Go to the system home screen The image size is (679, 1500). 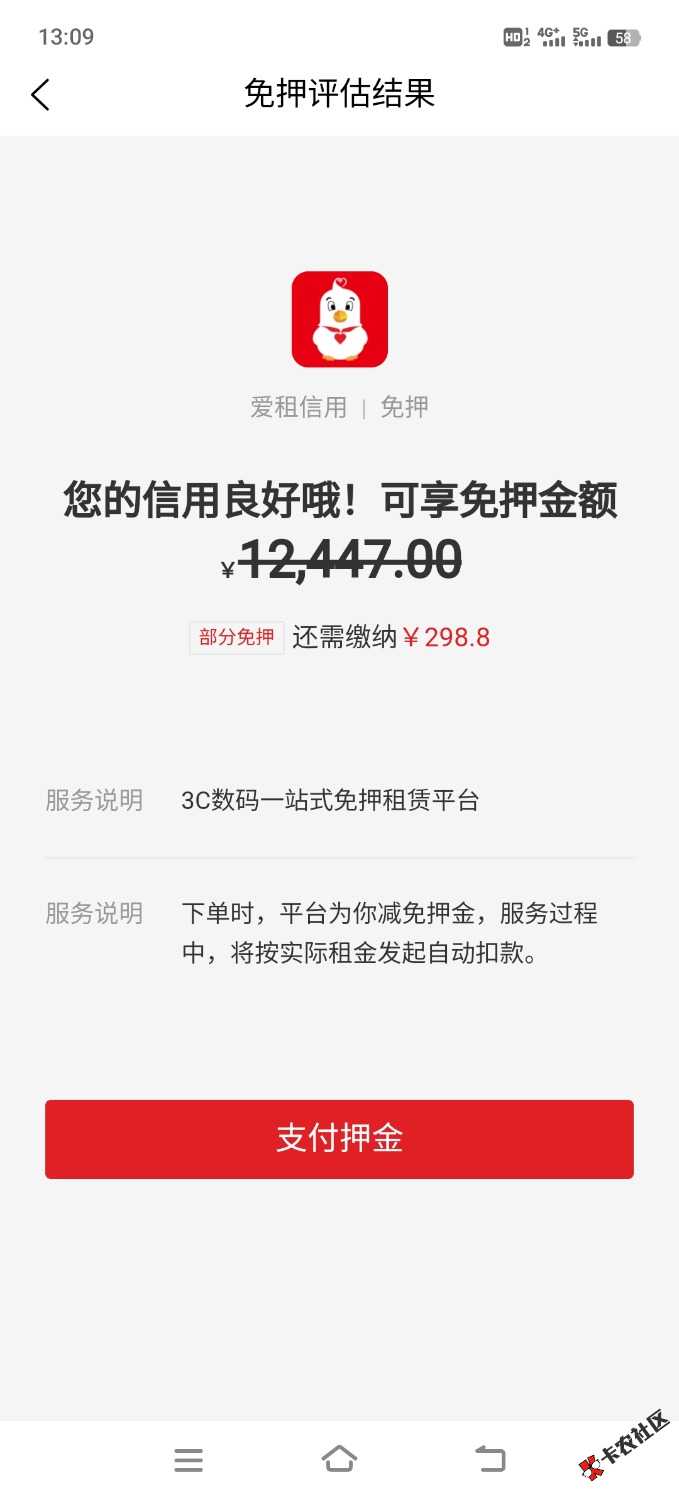point(339,1459)
